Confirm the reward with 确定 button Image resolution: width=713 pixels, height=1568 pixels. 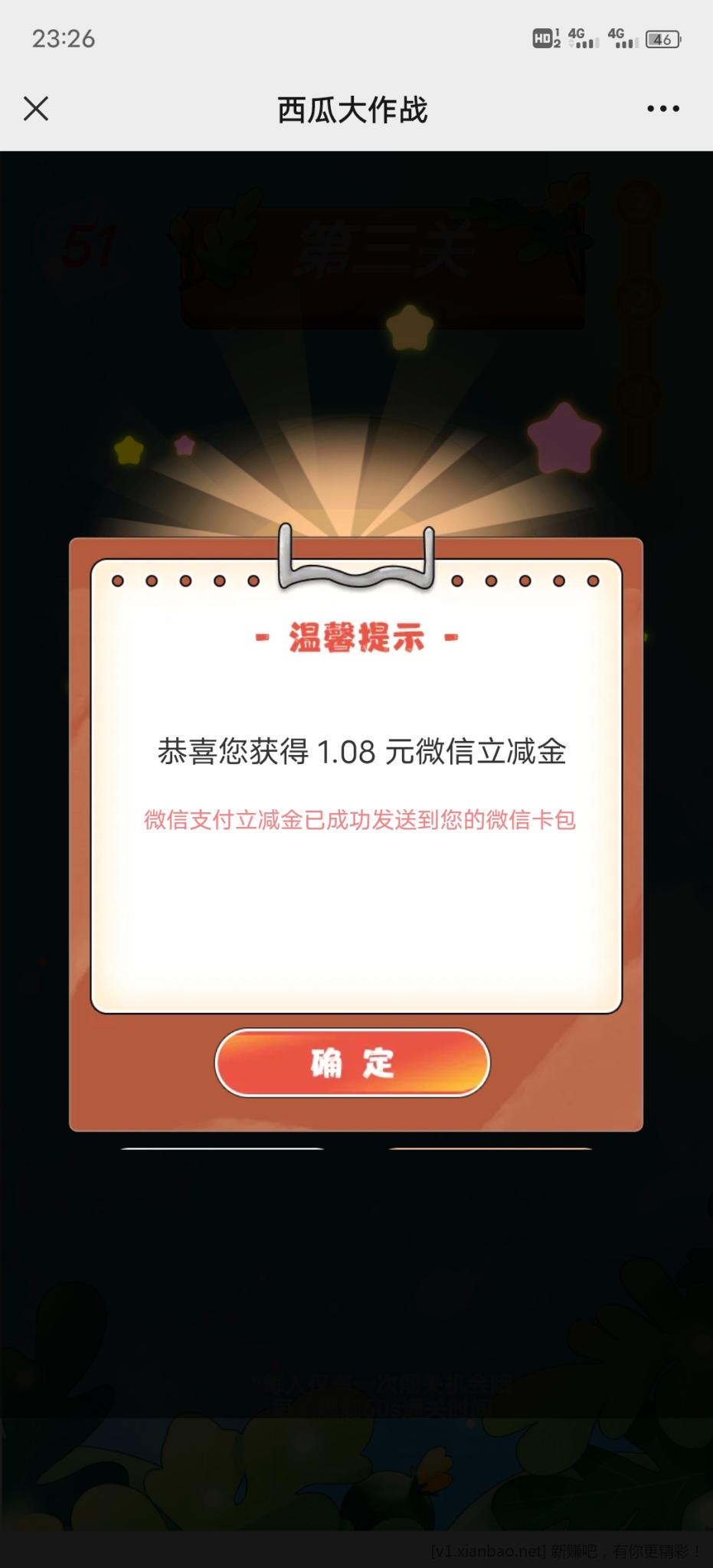[x=352, y=1063]
